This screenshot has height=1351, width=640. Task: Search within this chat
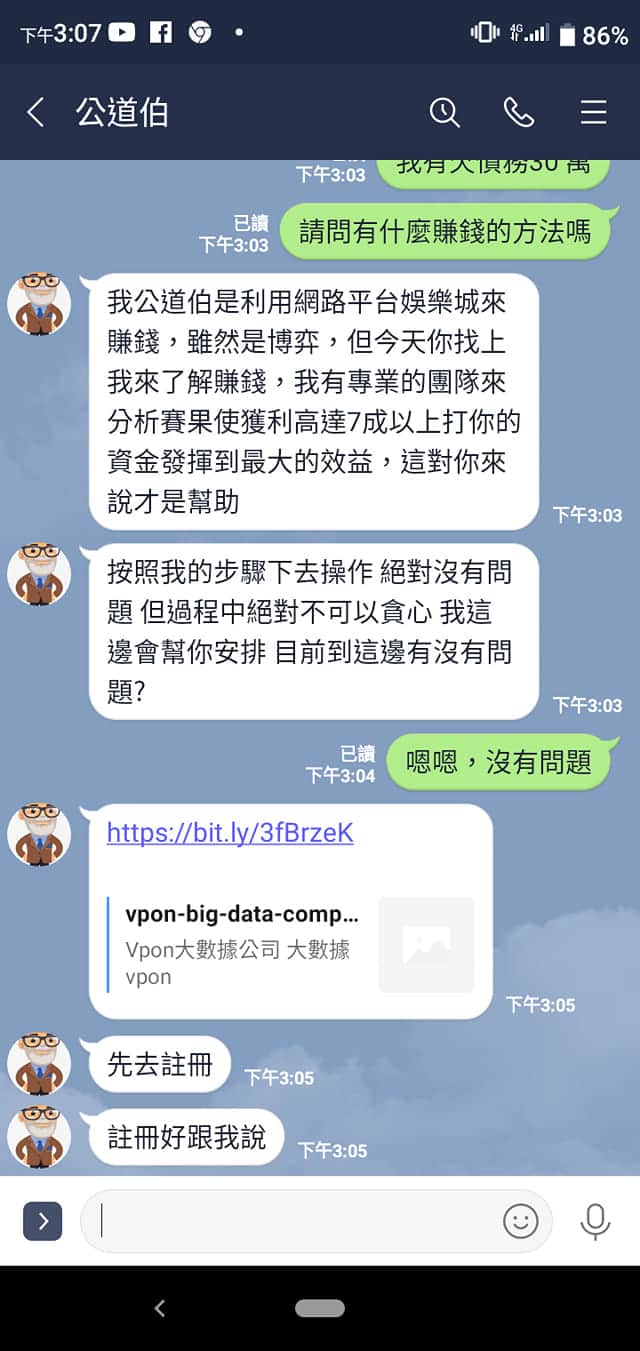point(444,112)
